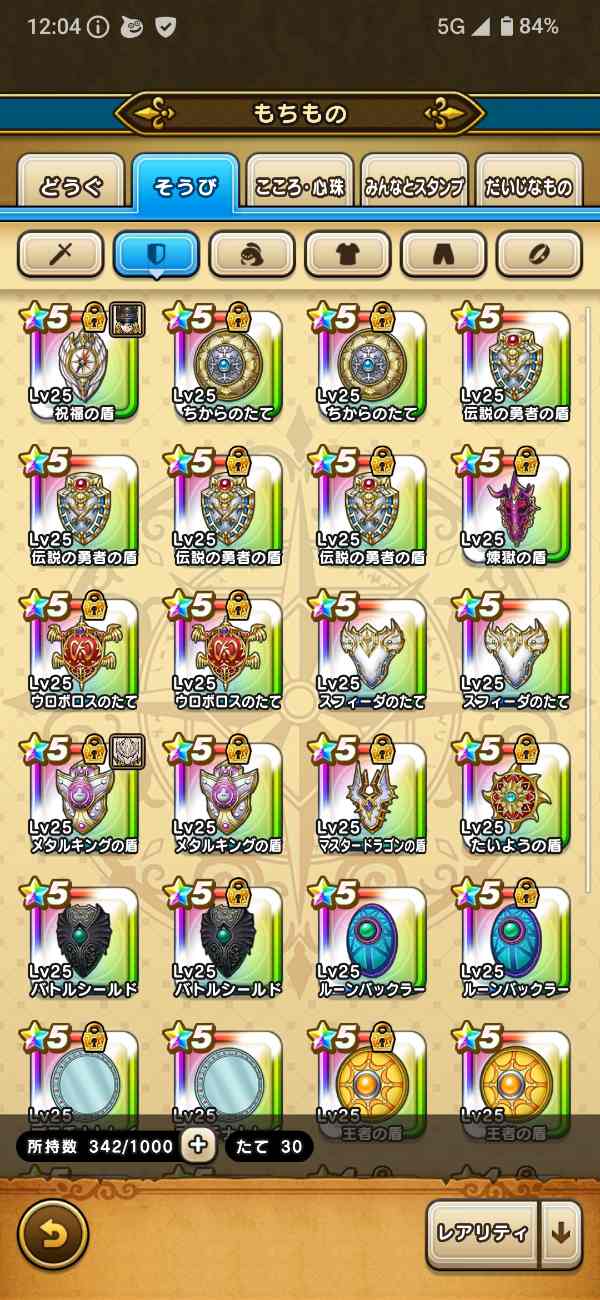Image resolution: width=600 pixels, height=1300 pixels.
Task: View マスタードラゴンの盾 details
Action: point(372,796)
